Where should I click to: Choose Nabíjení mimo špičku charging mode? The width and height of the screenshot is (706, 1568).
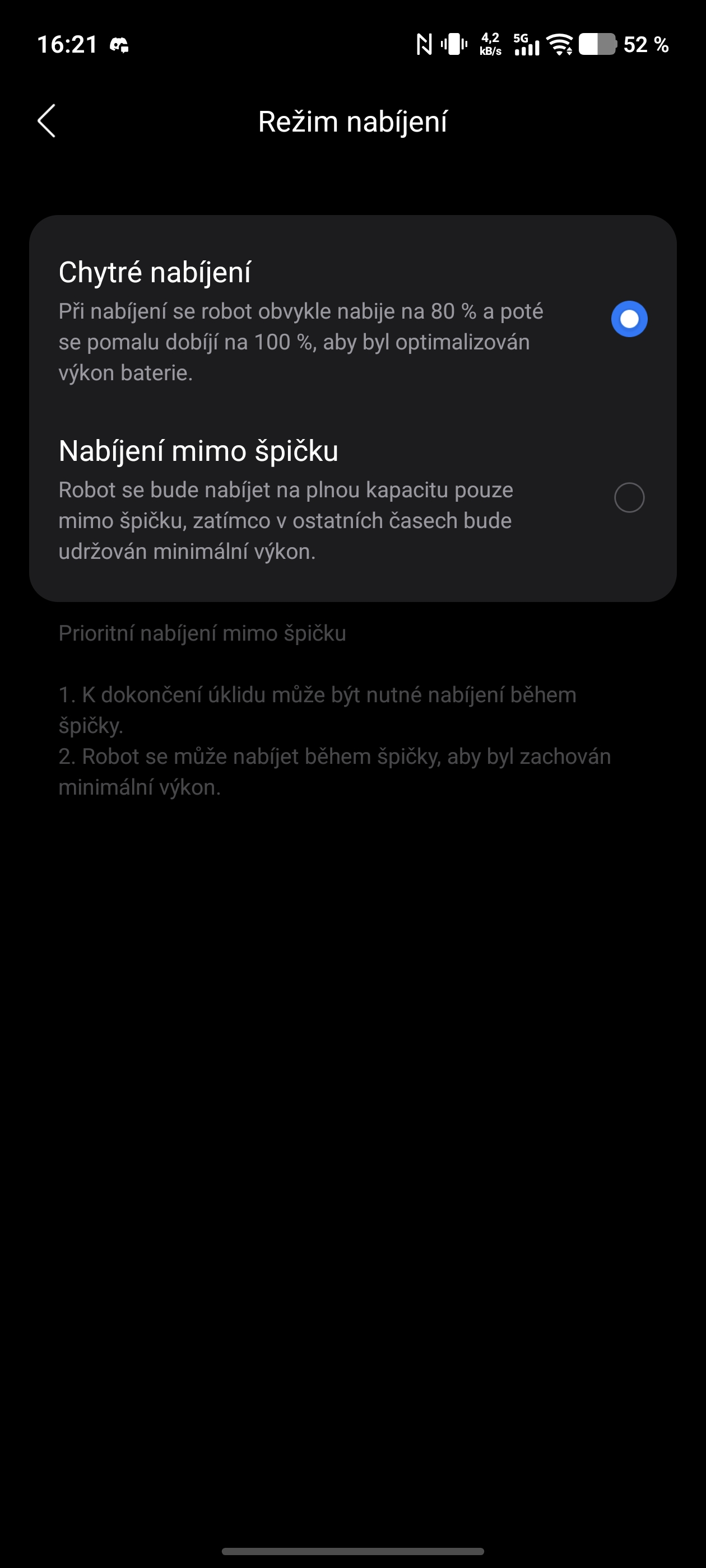pos(629,498)
